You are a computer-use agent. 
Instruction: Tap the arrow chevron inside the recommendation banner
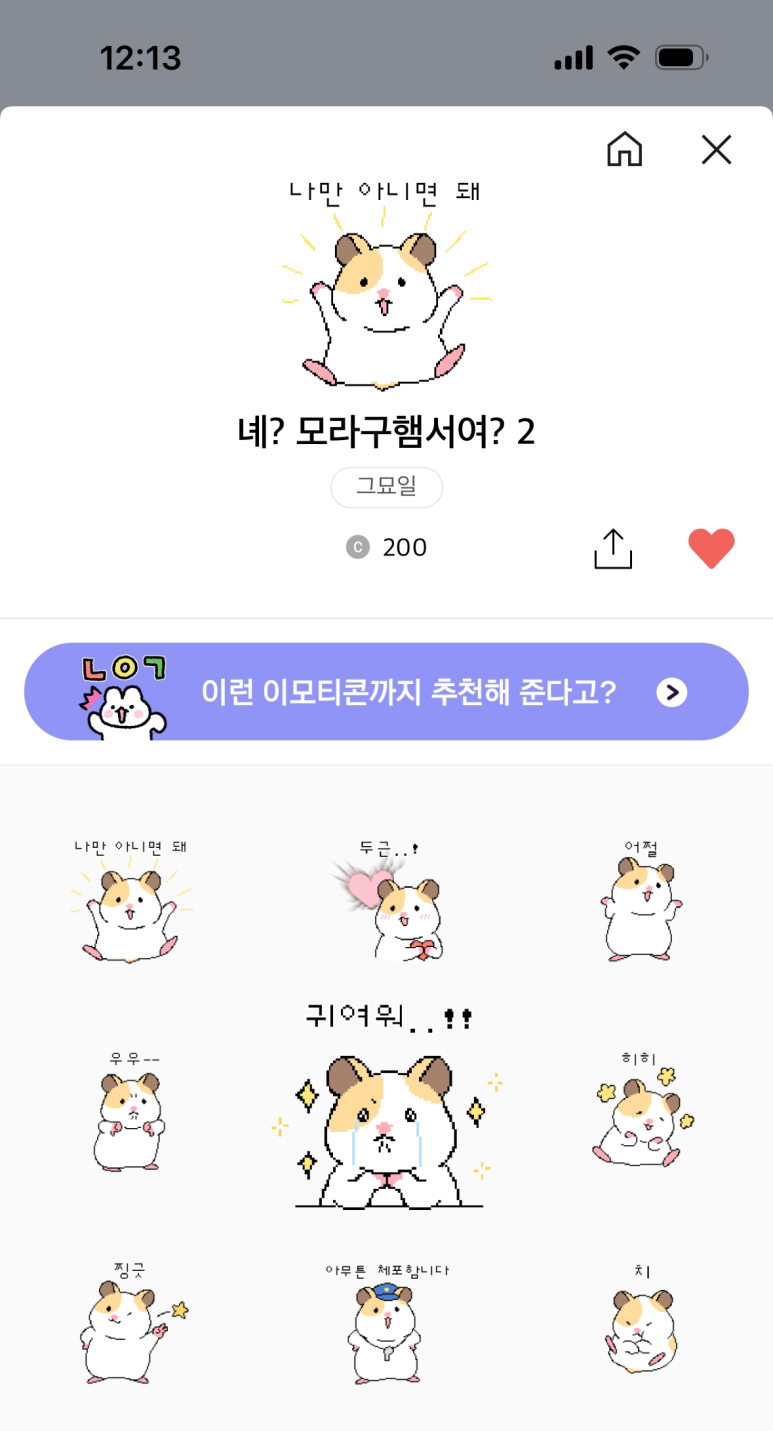(x=673, y=691)
